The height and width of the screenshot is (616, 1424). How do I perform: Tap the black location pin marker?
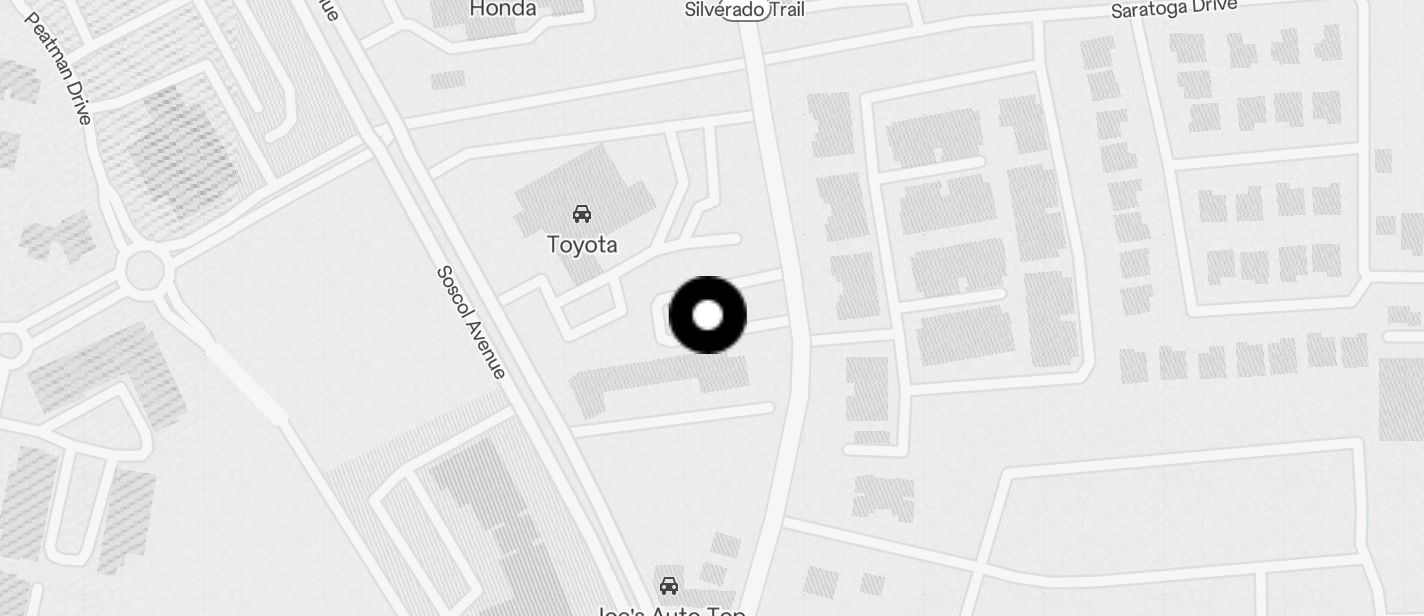(707, 315)
